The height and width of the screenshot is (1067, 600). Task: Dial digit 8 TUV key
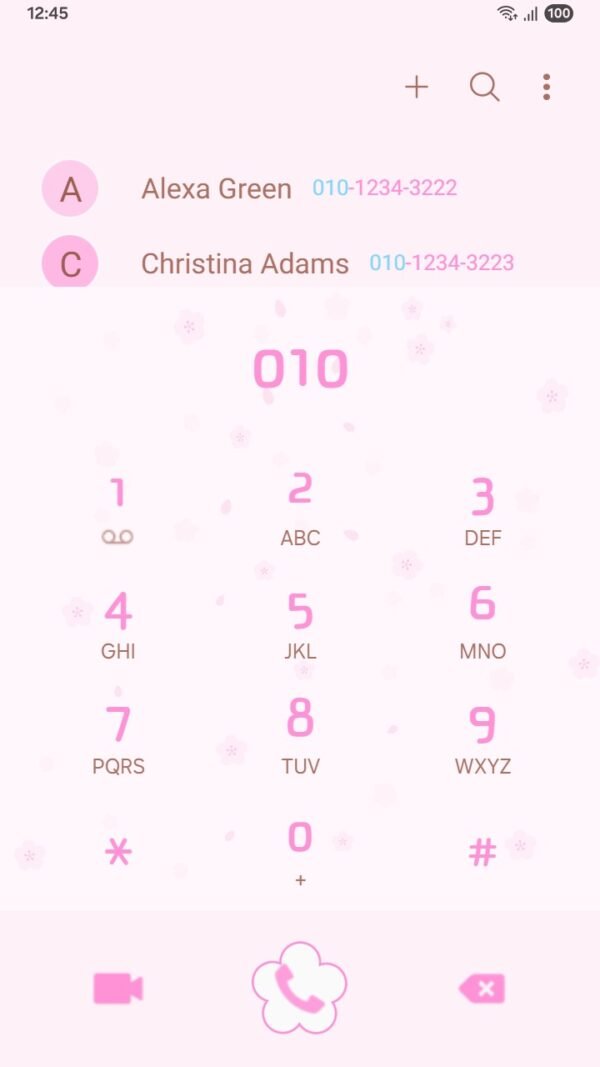coord(300,740)
